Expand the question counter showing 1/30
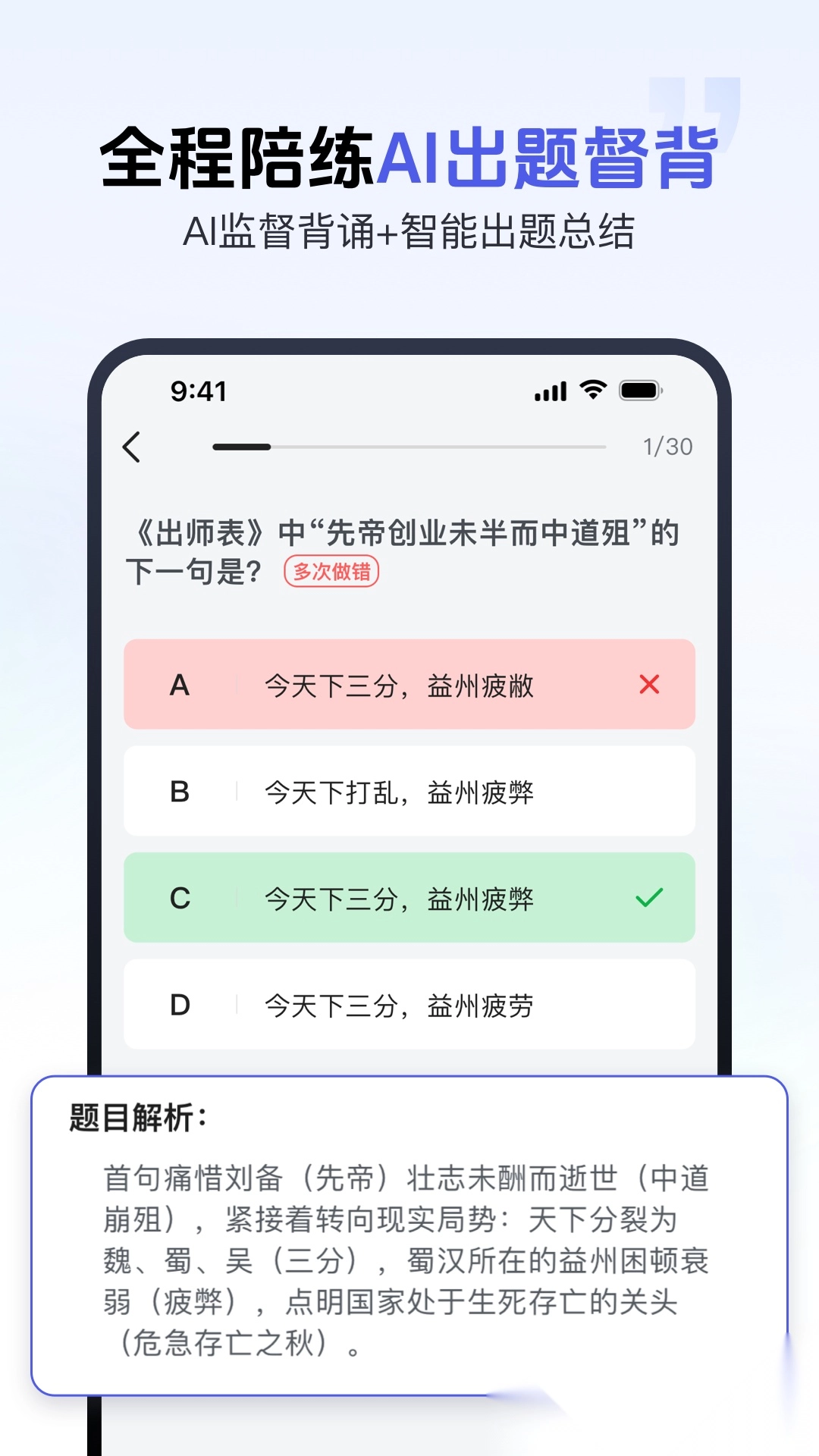 point(666,447)
